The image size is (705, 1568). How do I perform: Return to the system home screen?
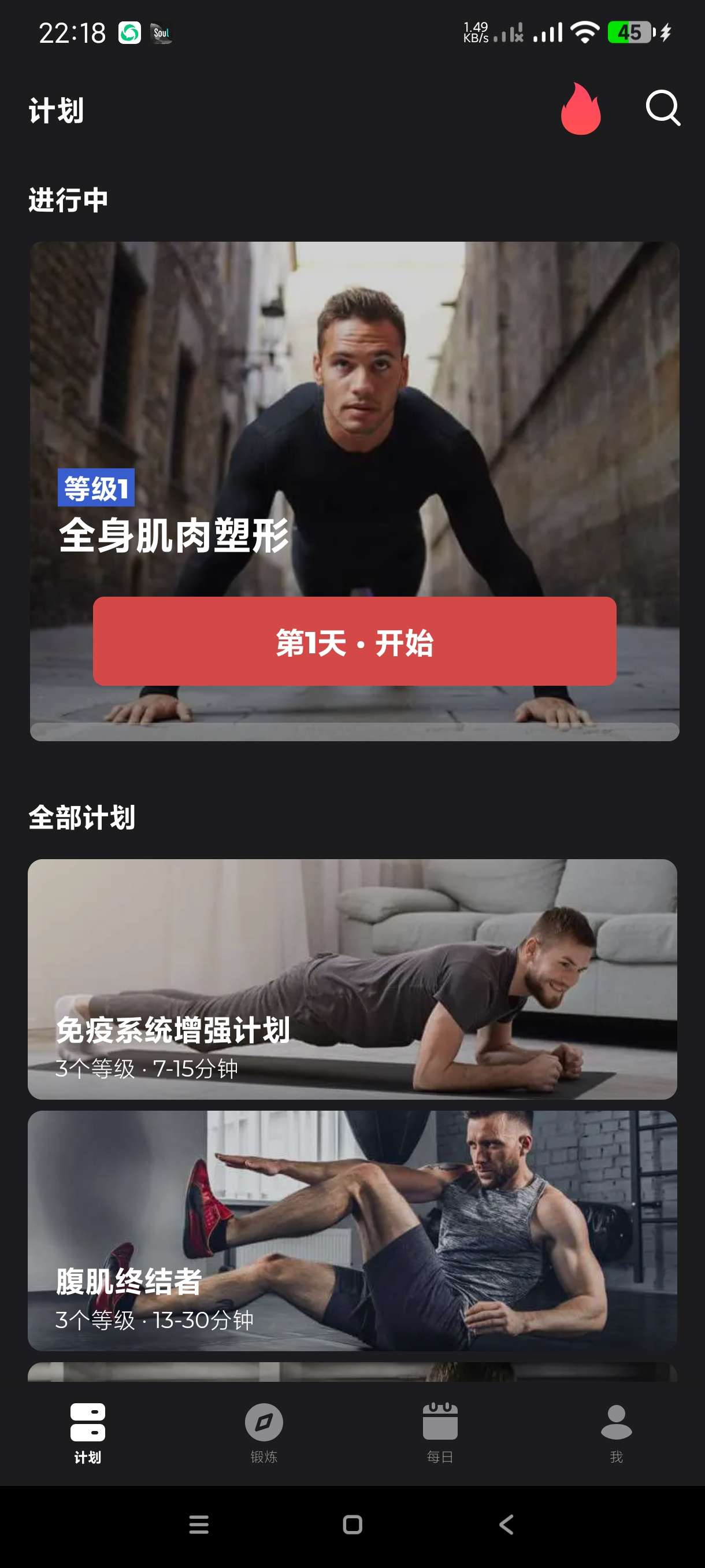pos(352,1524)
